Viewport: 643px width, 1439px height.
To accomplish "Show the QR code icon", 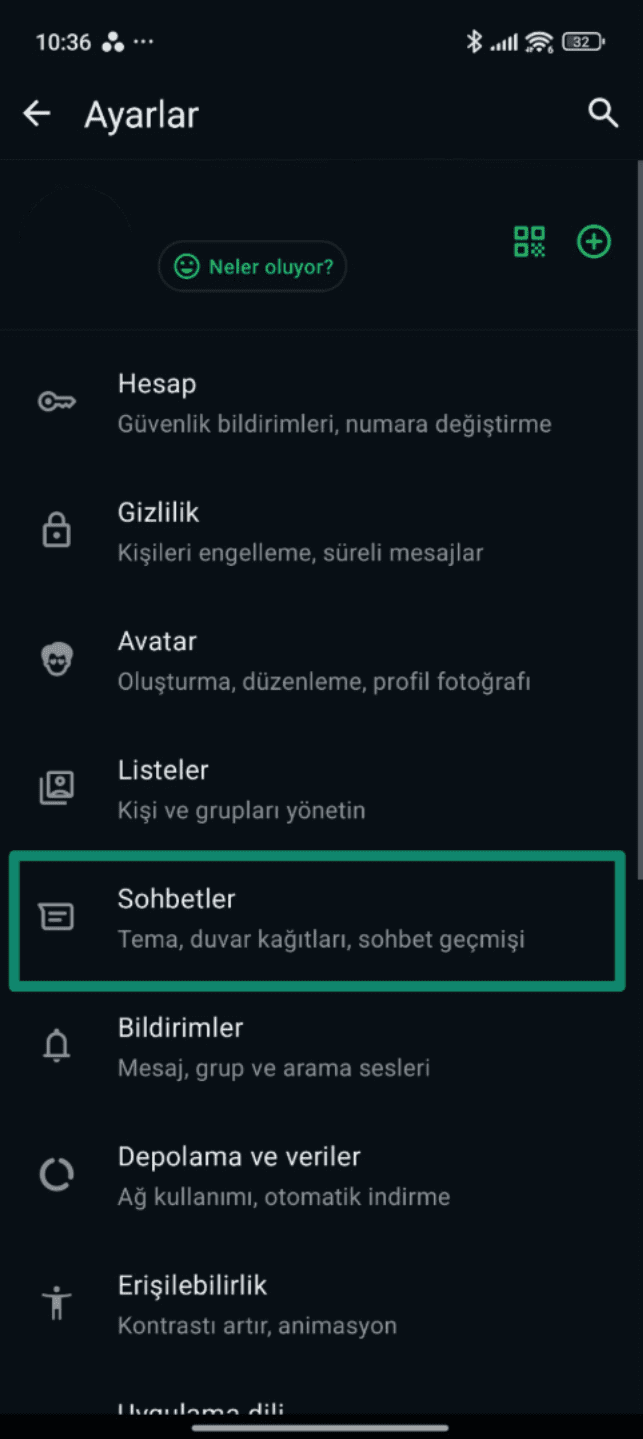I will click(529, 241).
